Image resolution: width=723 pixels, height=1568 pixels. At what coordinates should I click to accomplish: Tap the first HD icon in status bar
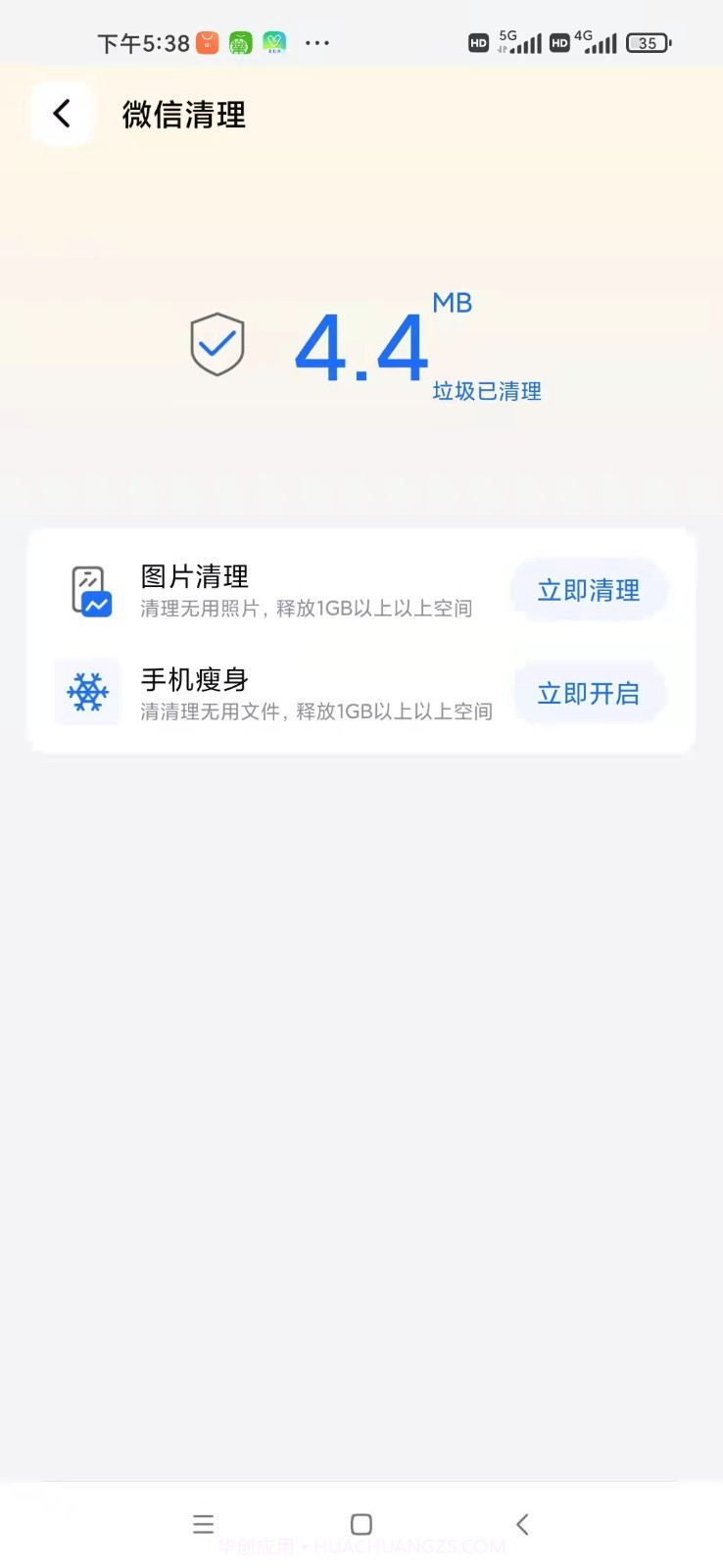tap(479, 42)
